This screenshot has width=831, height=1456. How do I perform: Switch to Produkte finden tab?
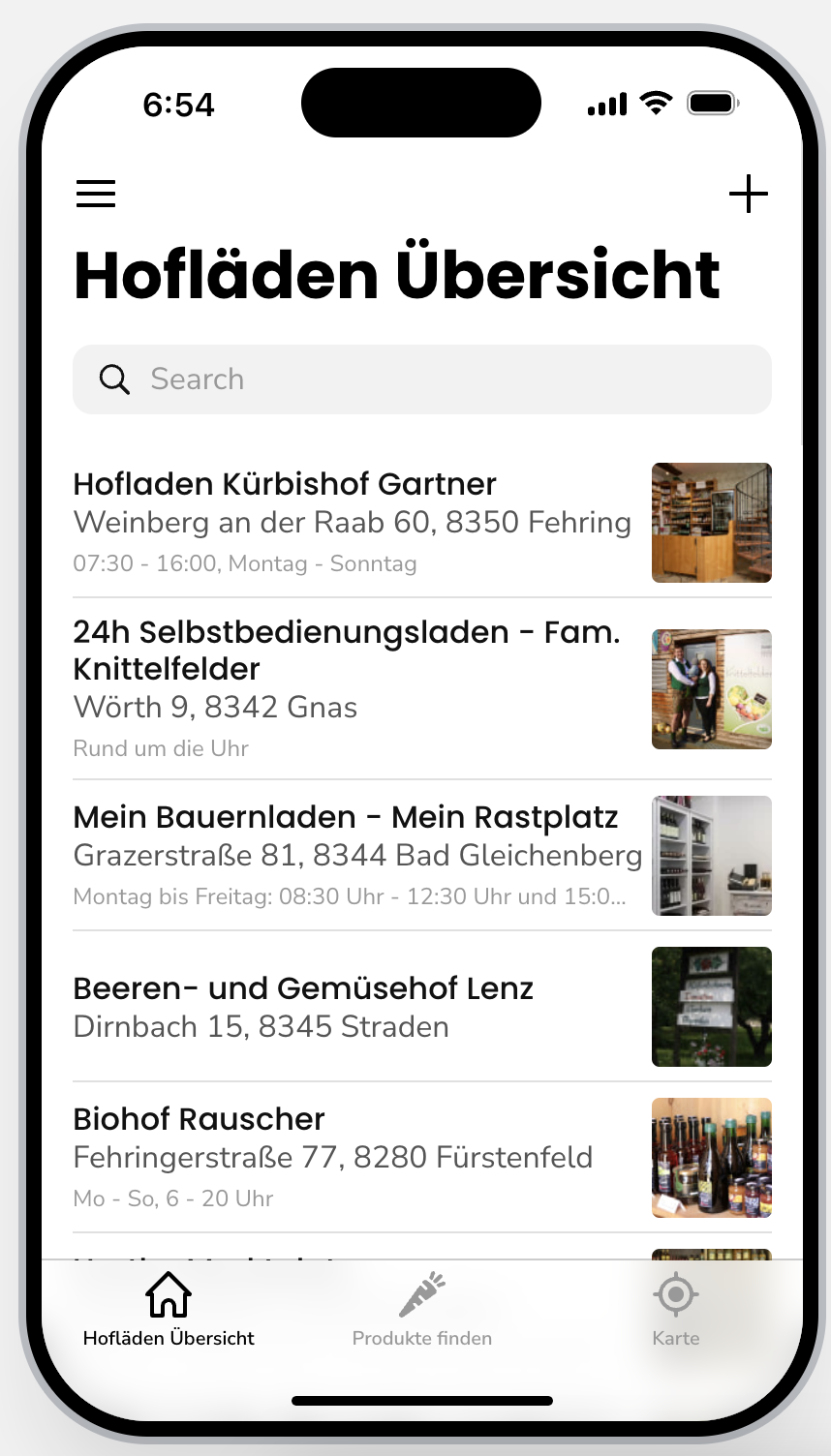click(422, 1311)
